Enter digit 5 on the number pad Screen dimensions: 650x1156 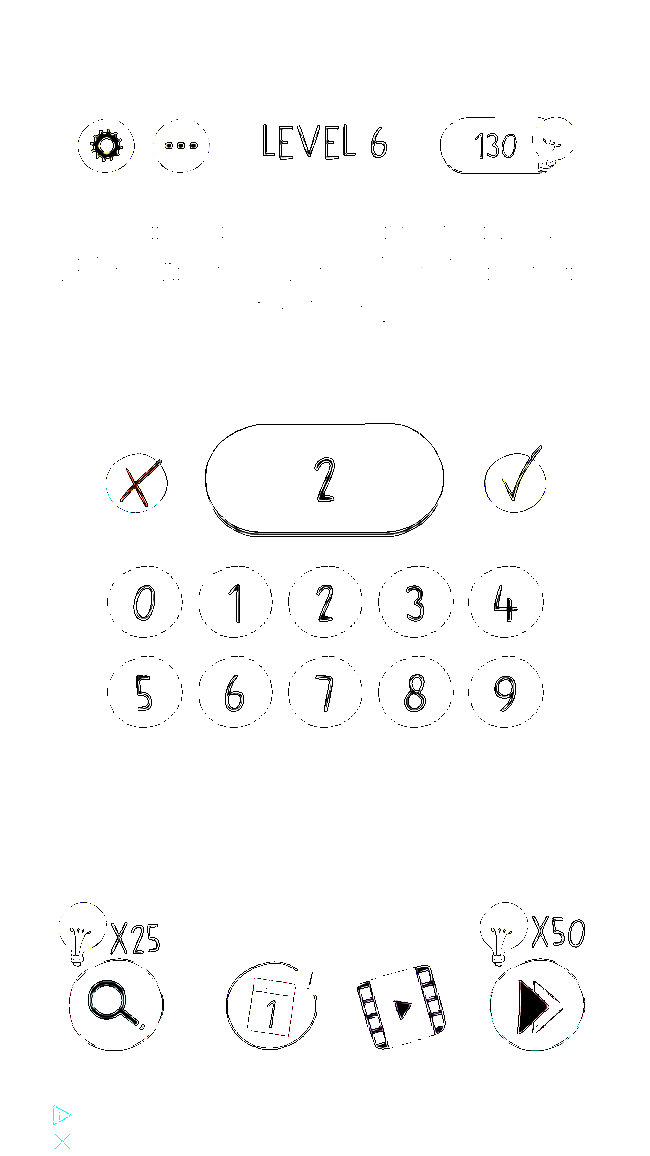pyautogui.click(x=144, y=693)
